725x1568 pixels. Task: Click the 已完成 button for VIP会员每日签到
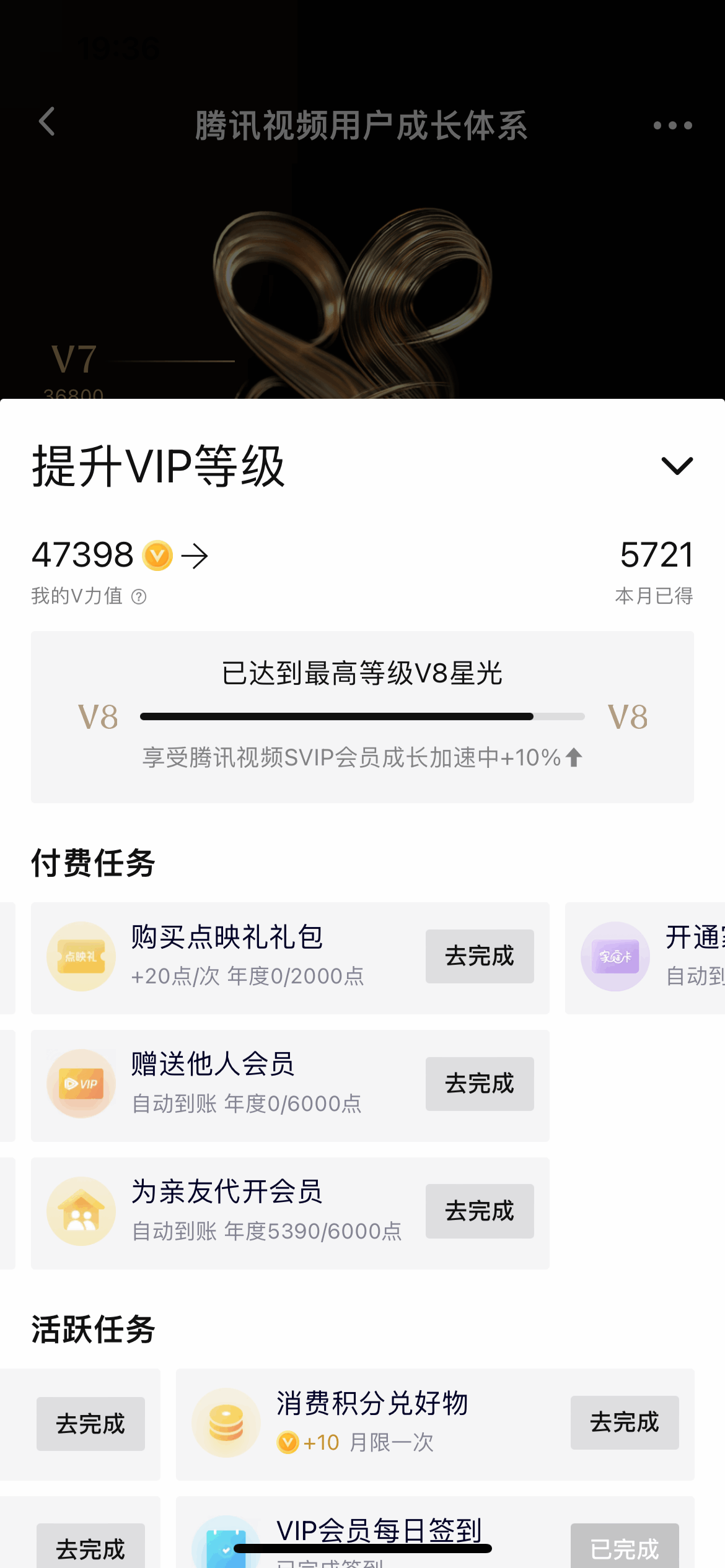[x=625, y=1549]
